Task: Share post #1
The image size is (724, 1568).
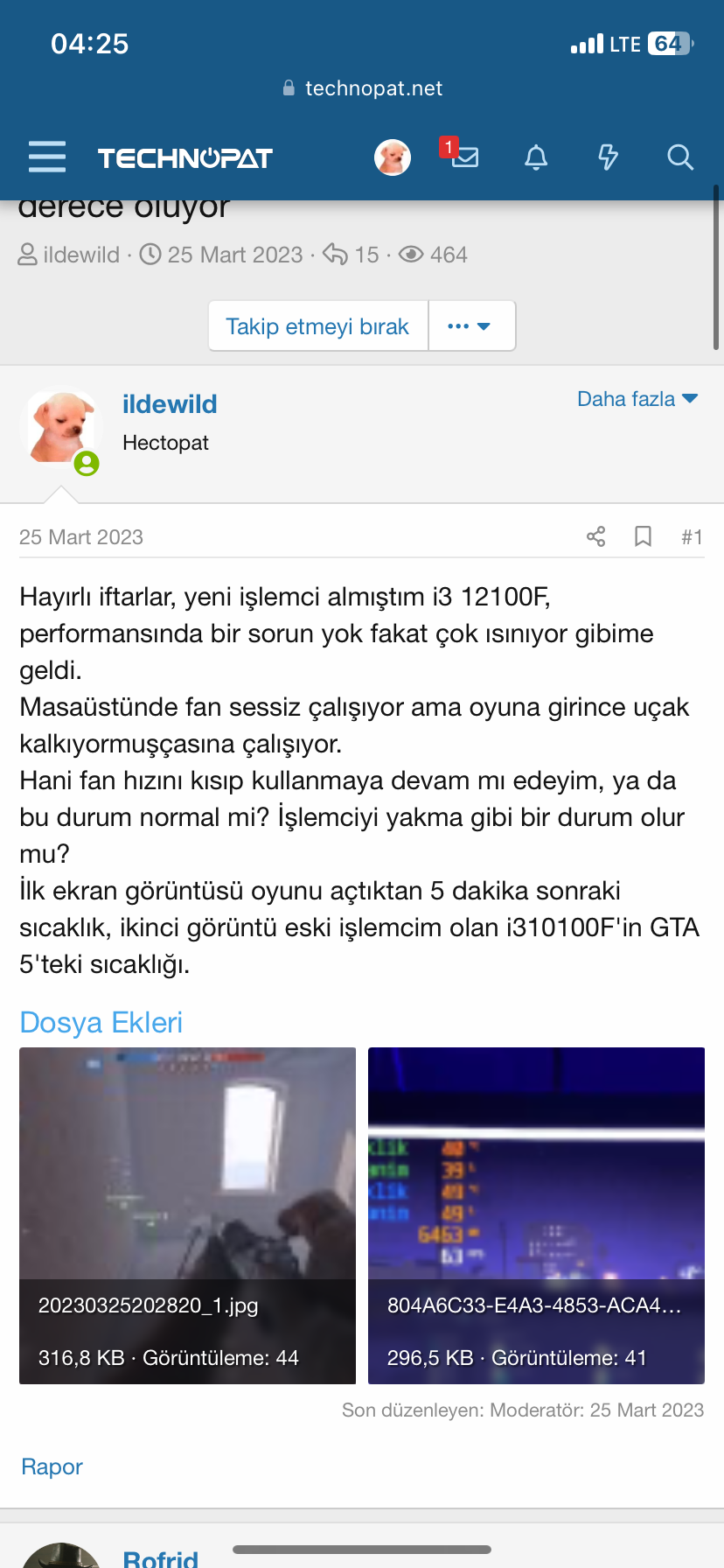Action: 596,536
